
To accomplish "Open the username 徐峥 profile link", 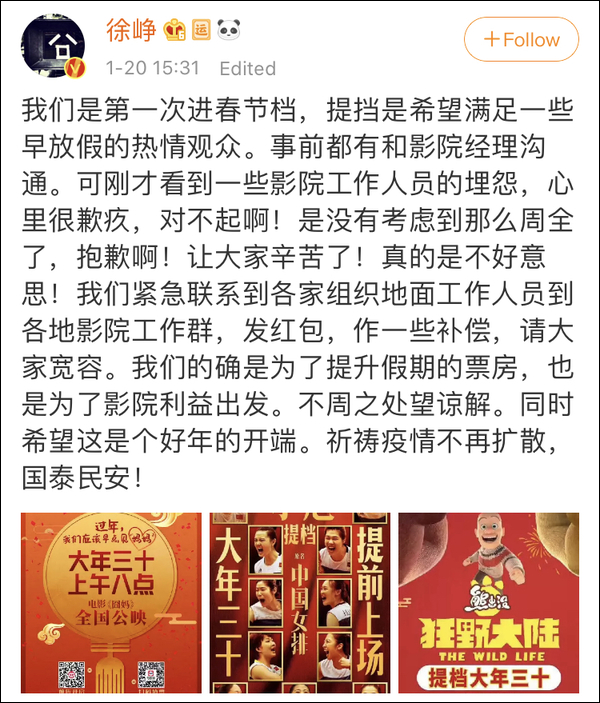I will [131, 30].
